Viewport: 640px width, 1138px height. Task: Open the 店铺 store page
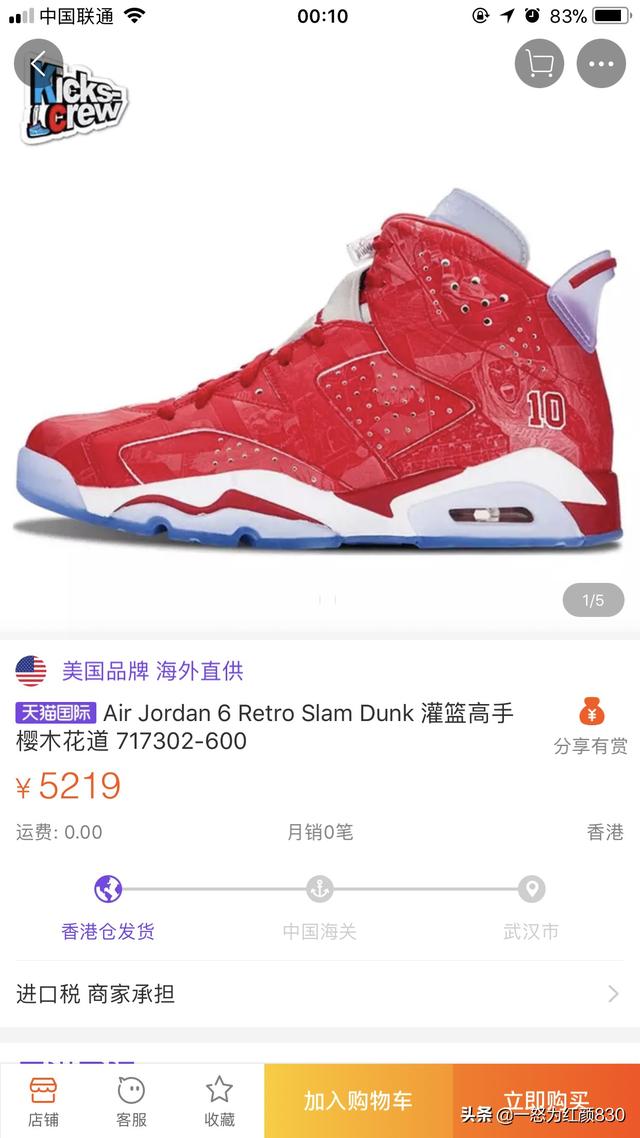[43, 1100]
